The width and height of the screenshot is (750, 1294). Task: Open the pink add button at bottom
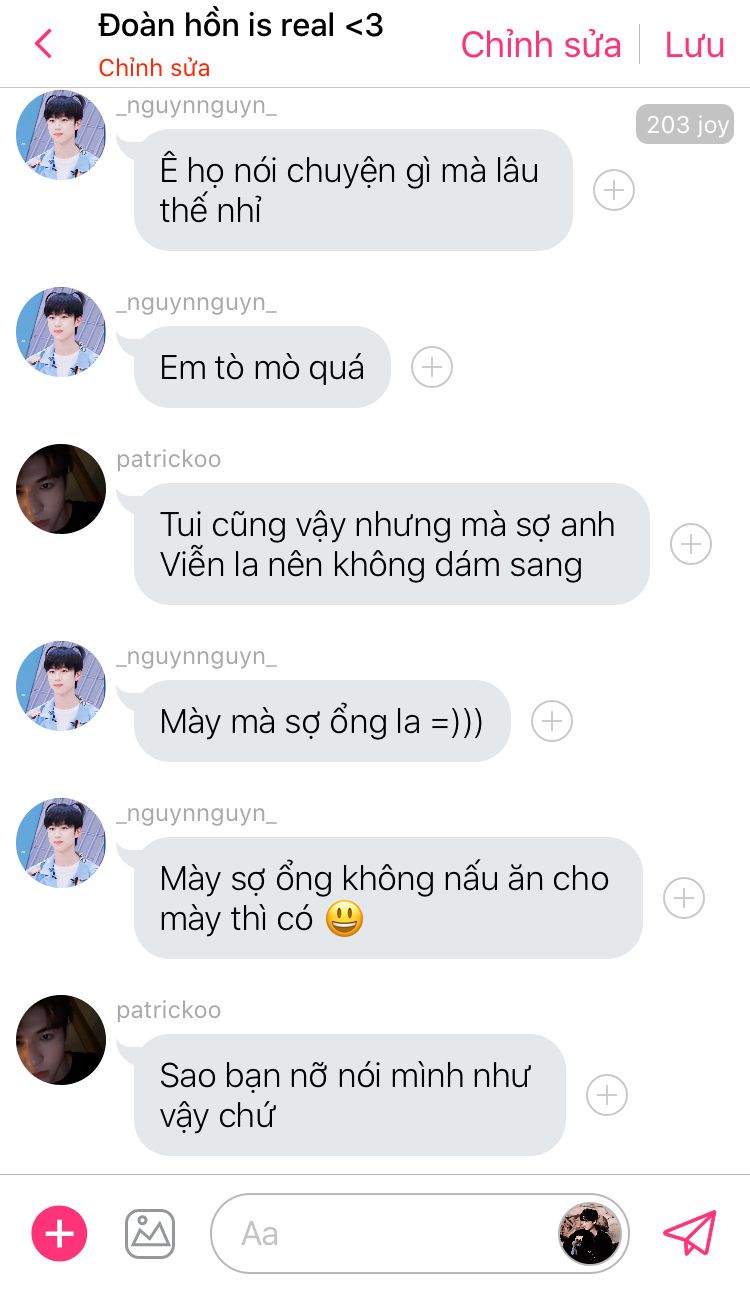(x=60, y=1234)
